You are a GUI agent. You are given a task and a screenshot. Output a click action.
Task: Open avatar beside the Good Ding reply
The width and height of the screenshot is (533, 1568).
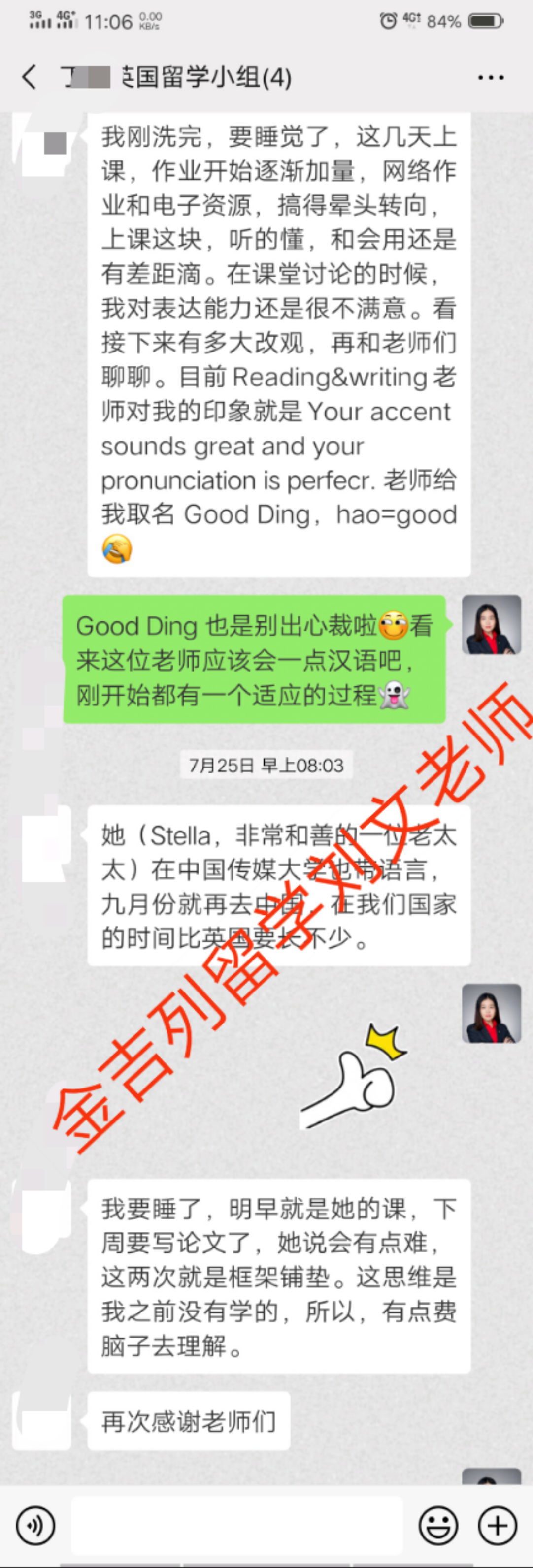click(491, 625)
